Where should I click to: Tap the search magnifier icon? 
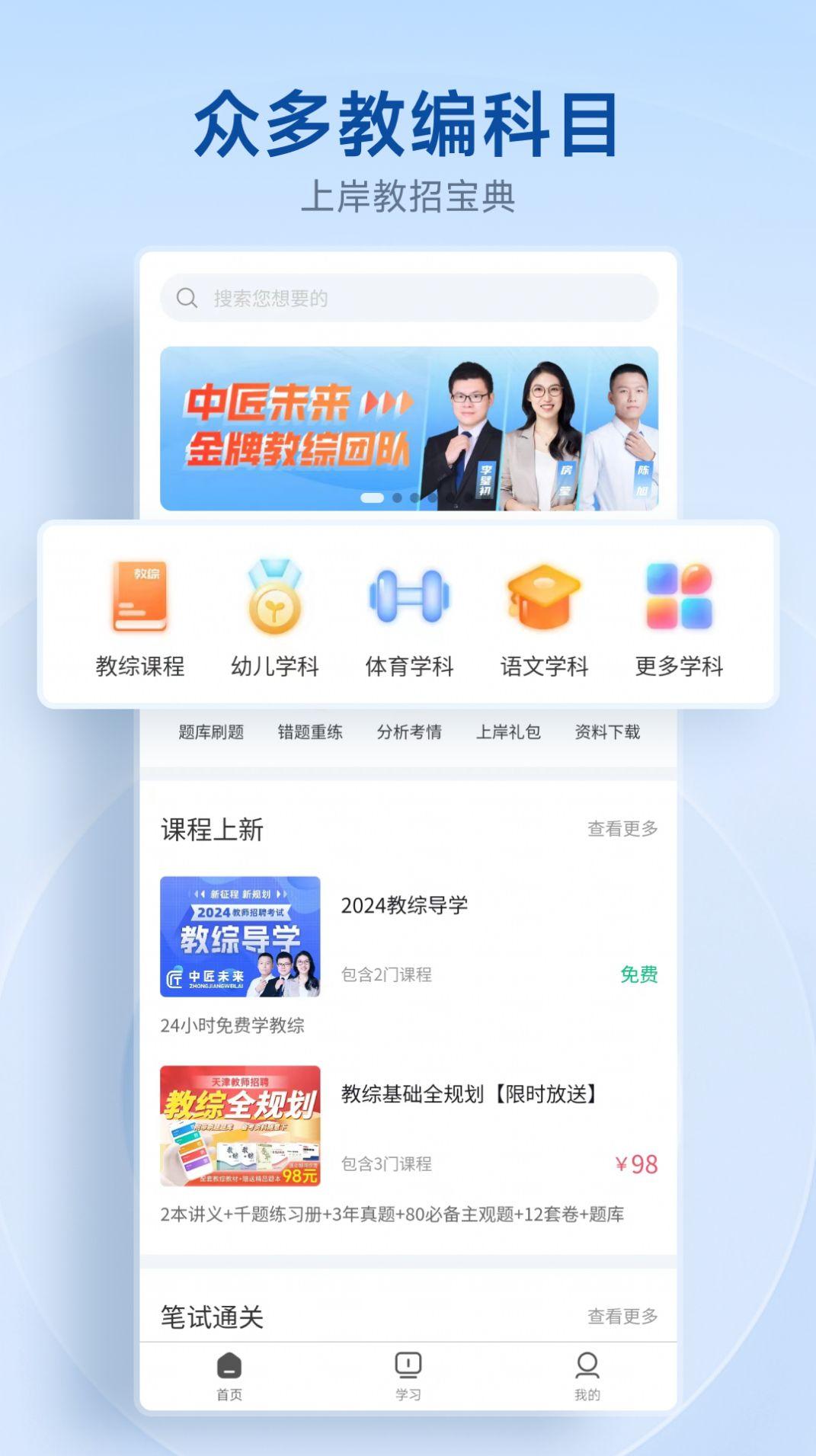(185, 297)
